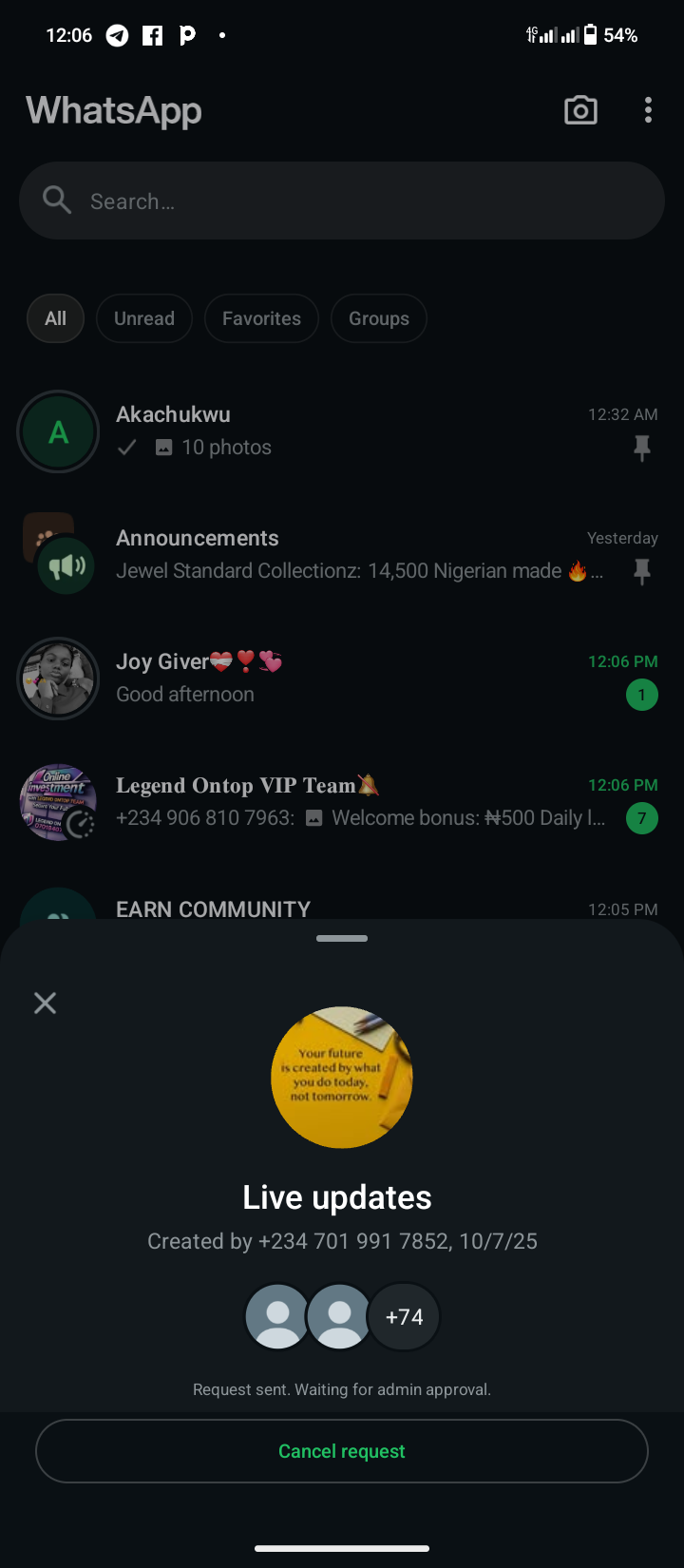Filter chats by Unread

[x=144, y=318]
